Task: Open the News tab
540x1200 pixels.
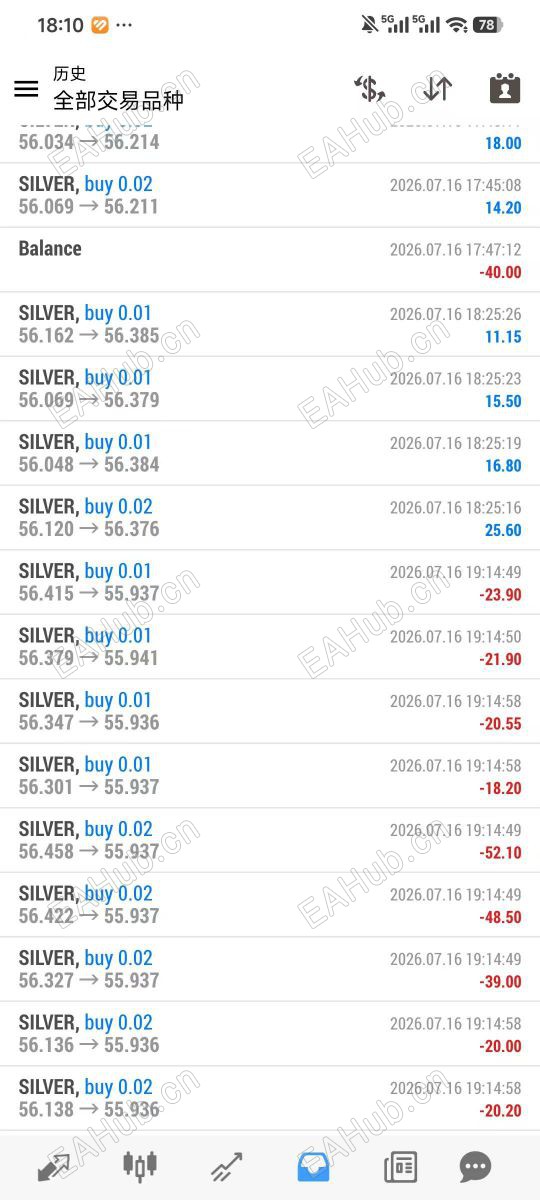Action: click(x=401, y=1166)
